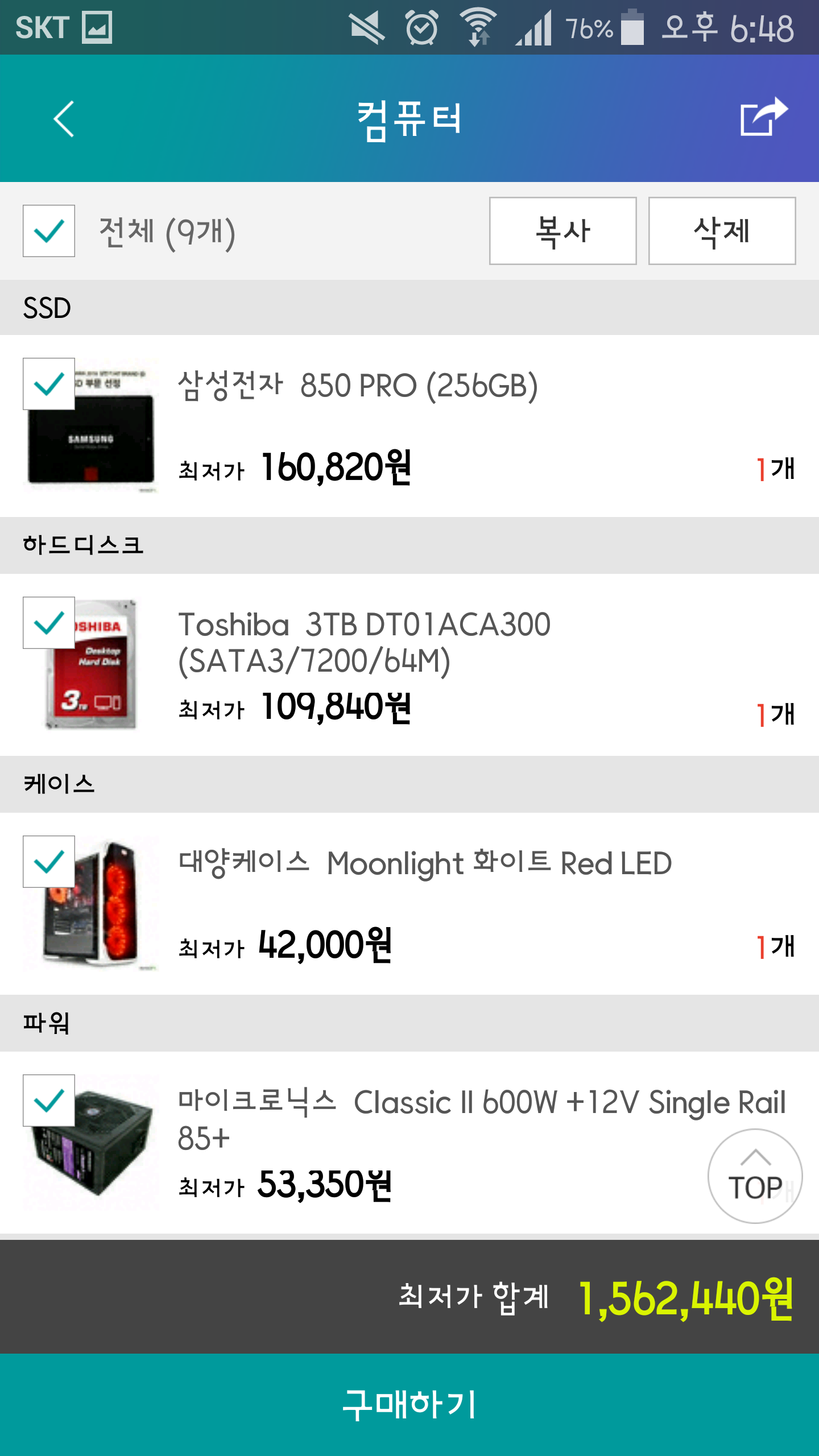The width and height of the screenshot is (819, 1456).
Task: Tap the 삭제 button
Action: tap(722, 231)
